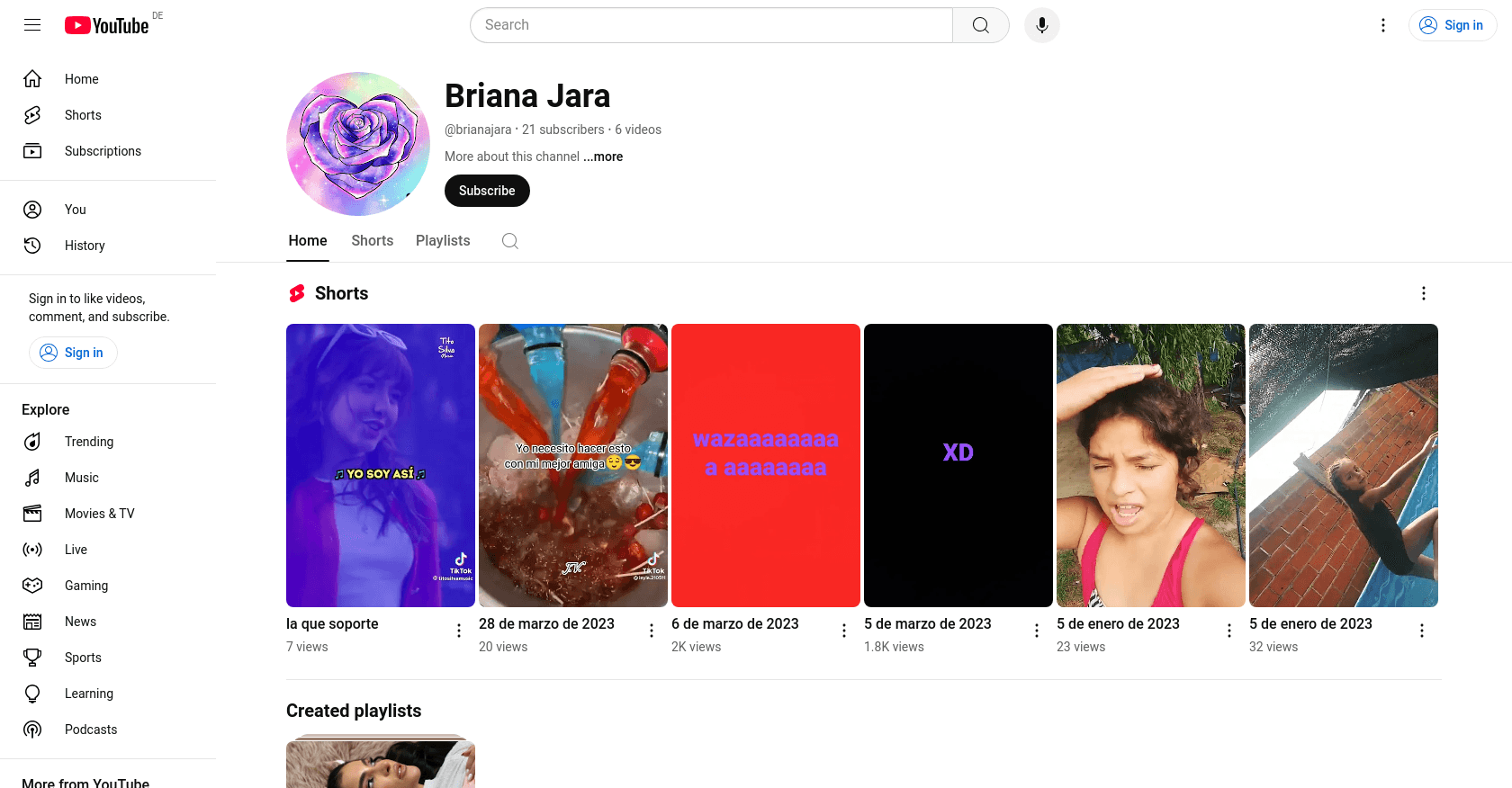The width and height of the screenshot is (1512, 788).
Task: Open the Shorts section overflow menu
Action: pyautogui.click(x=1423, y=293)
